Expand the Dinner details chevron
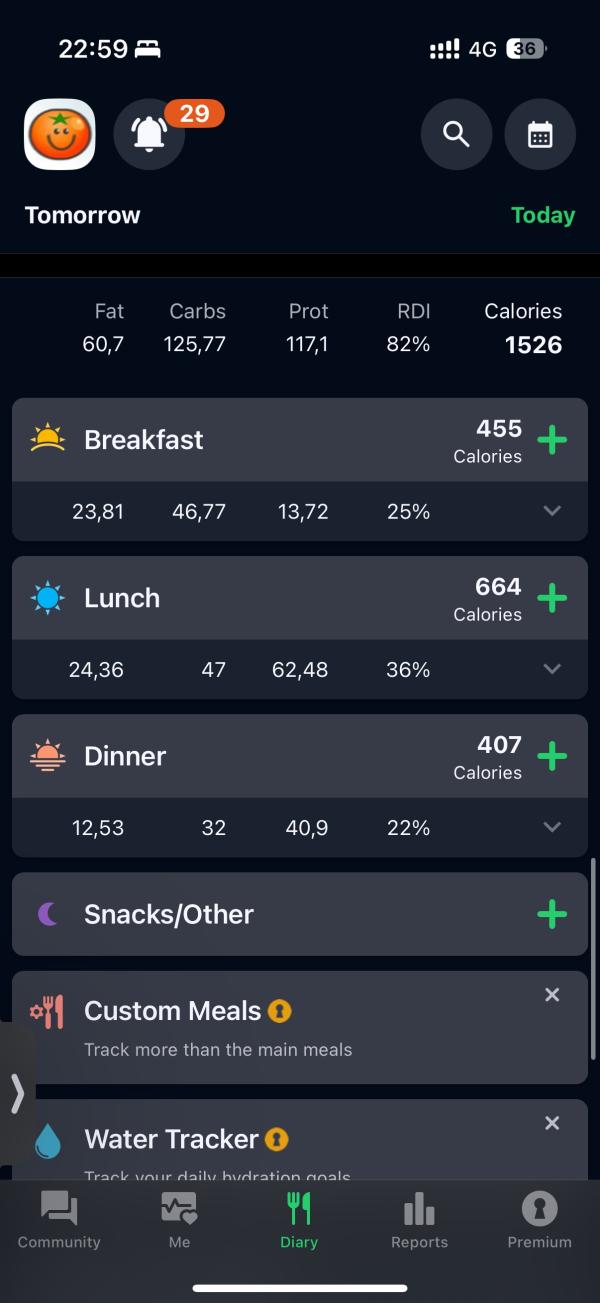Viewport: 600px width, 1303px height. tap(552, 827)
